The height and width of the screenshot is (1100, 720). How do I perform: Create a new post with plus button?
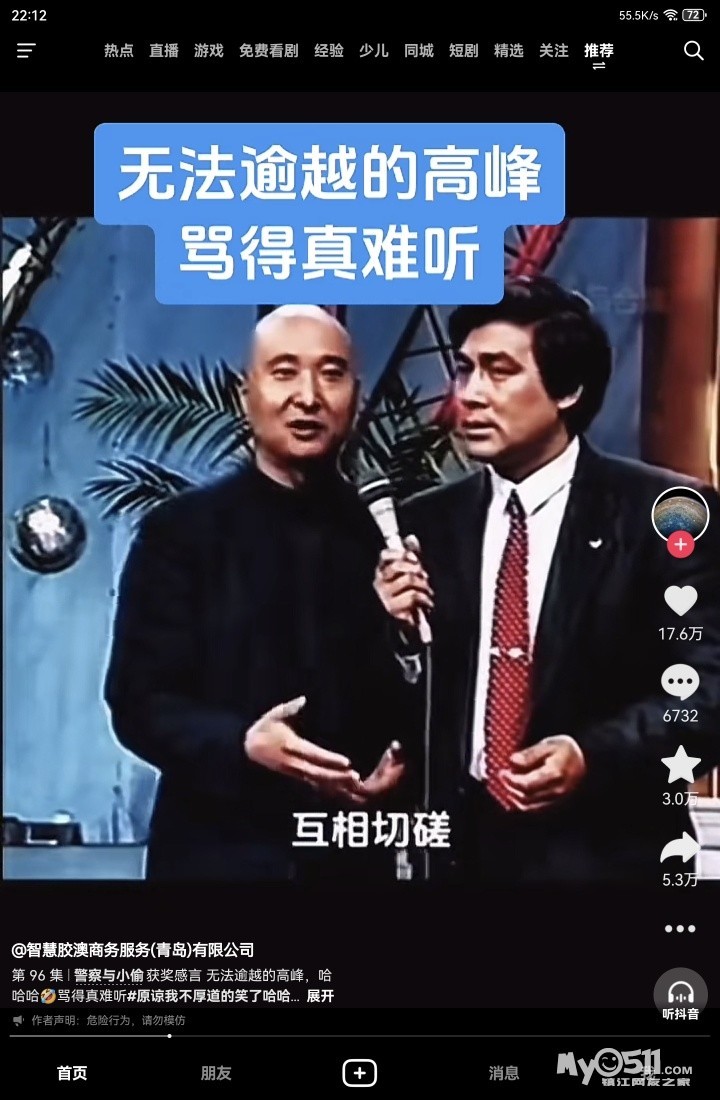click(359, 1073)
